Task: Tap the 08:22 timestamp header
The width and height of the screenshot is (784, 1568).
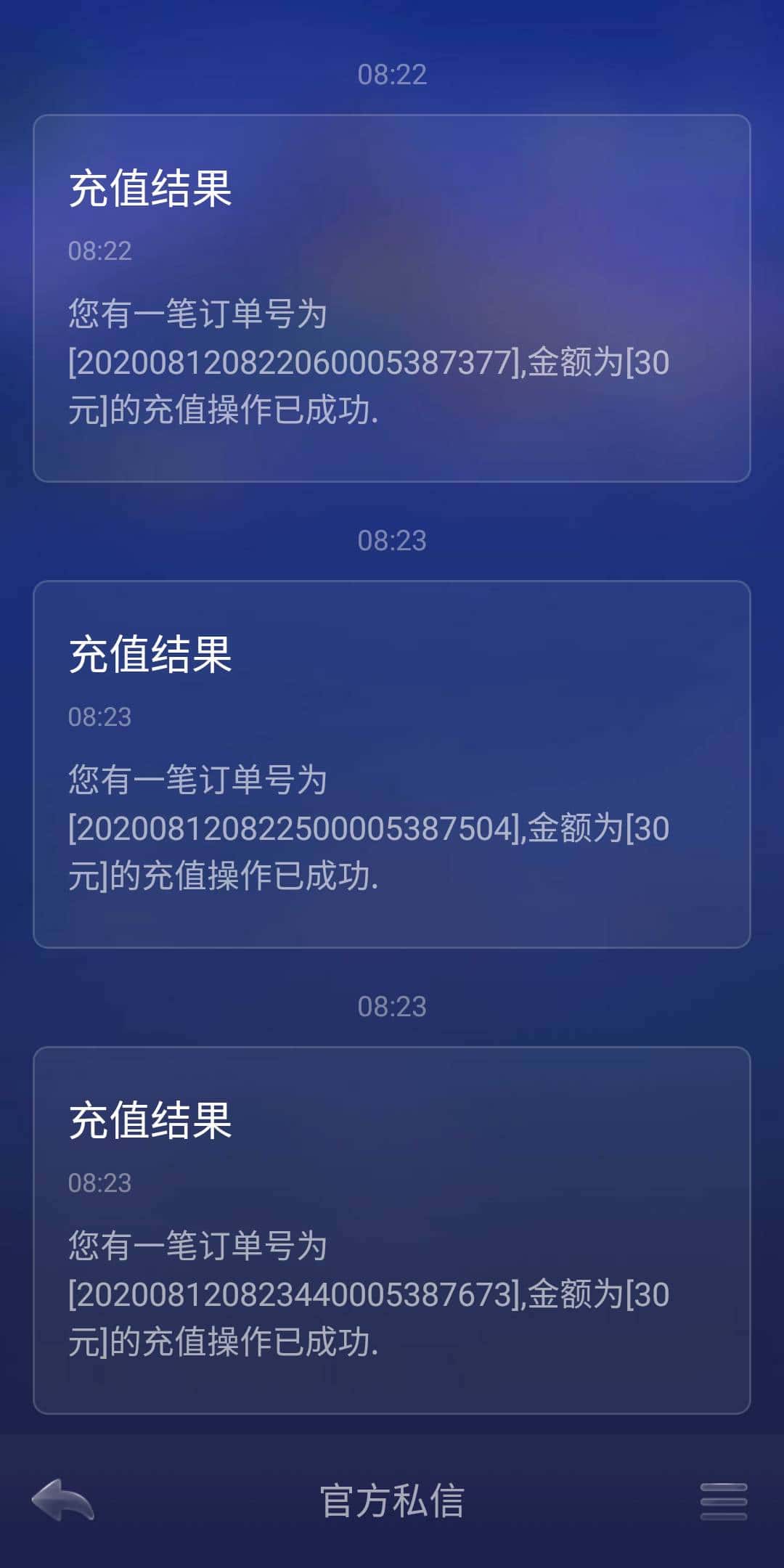Action: [x=392, y=73]
